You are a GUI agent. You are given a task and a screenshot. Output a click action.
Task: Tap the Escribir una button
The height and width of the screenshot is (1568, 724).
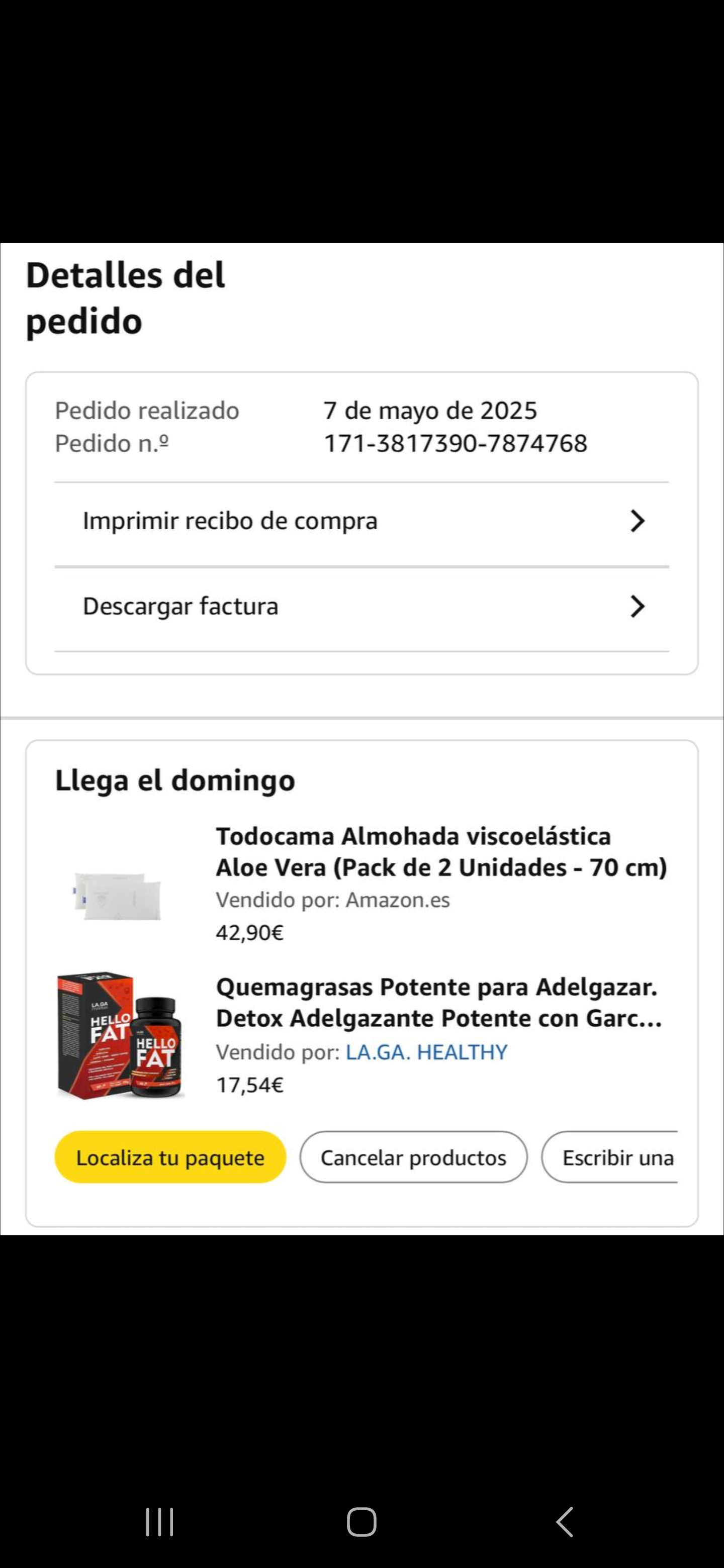tap(612, 1157)
